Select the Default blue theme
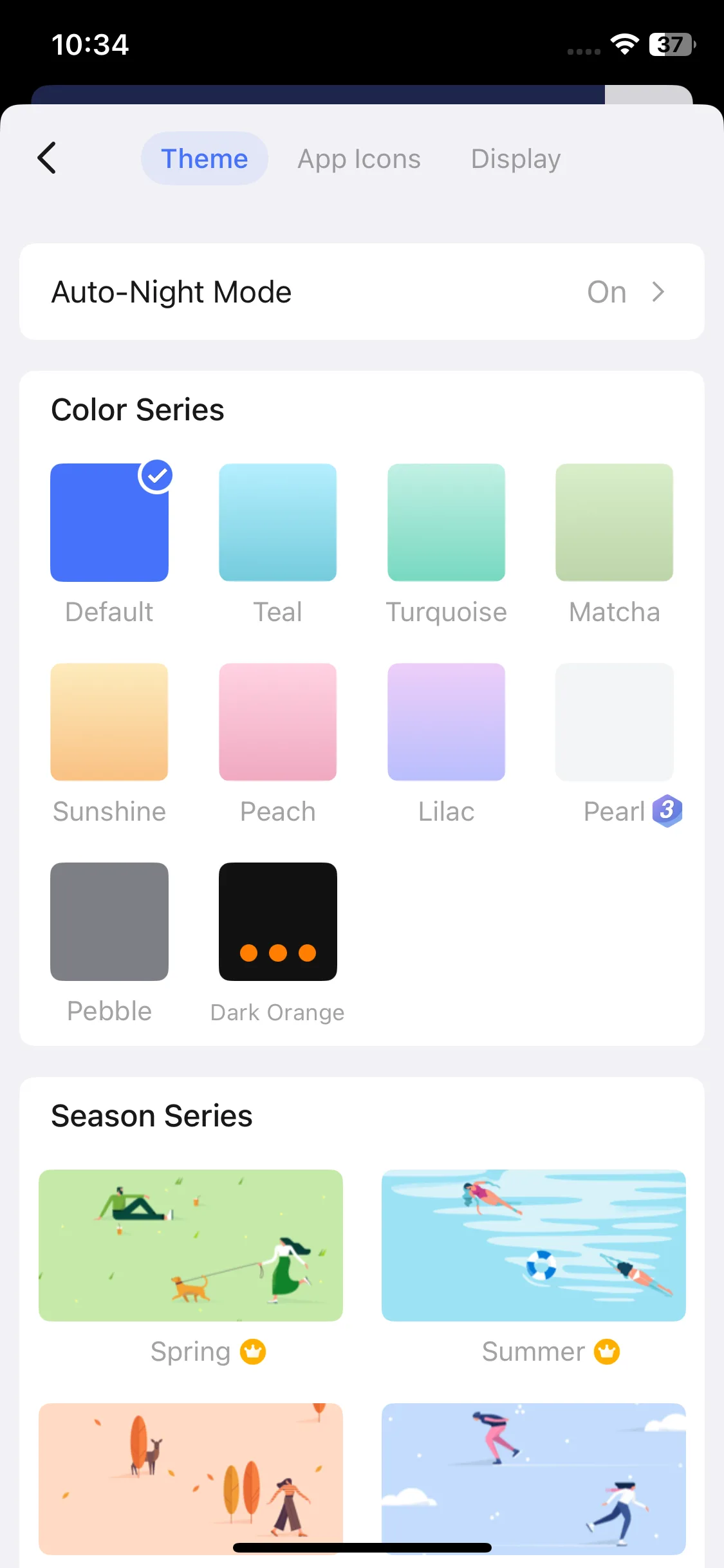 (109, 523)
